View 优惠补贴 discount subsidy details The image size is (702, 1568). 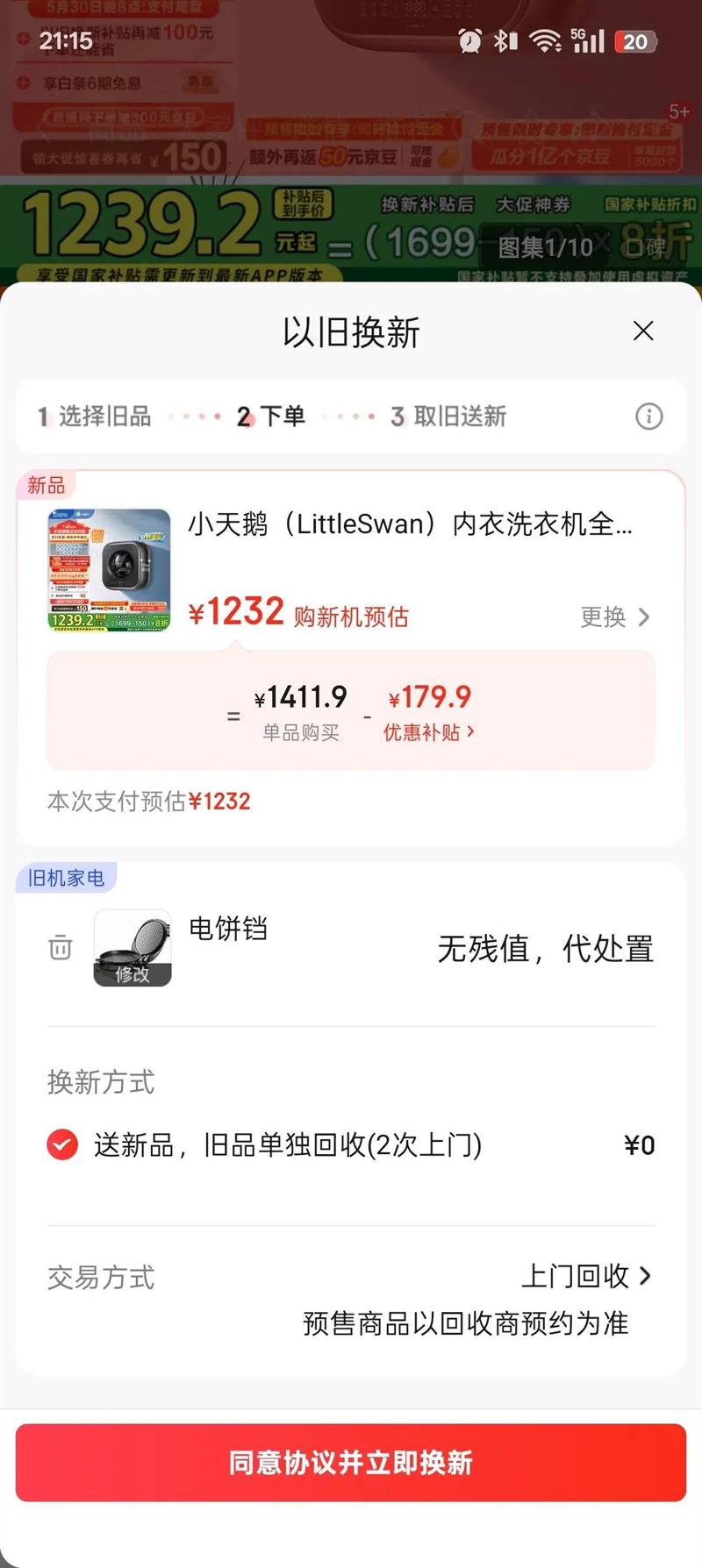coord(429,732)
